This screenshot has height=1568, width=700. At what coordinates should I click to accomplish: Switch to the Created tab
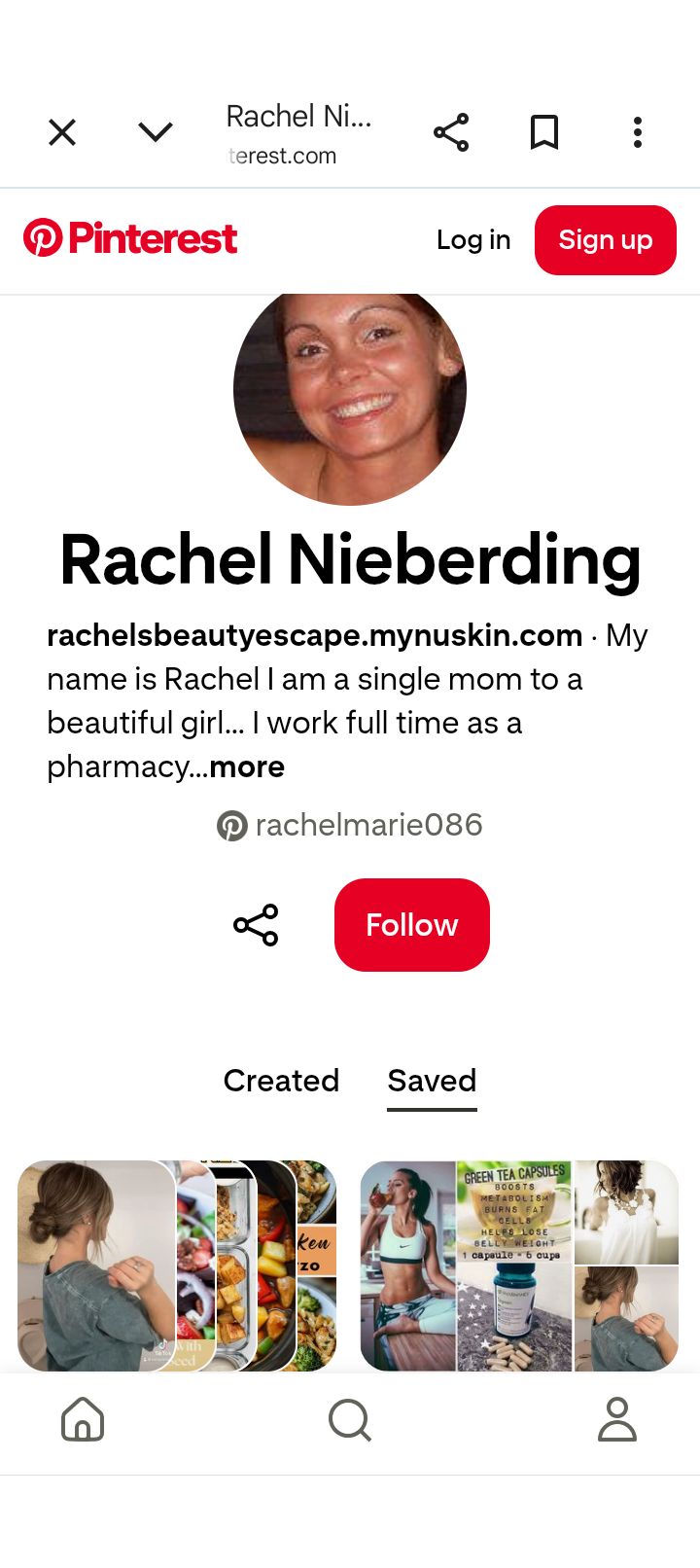click(281, 1081)
